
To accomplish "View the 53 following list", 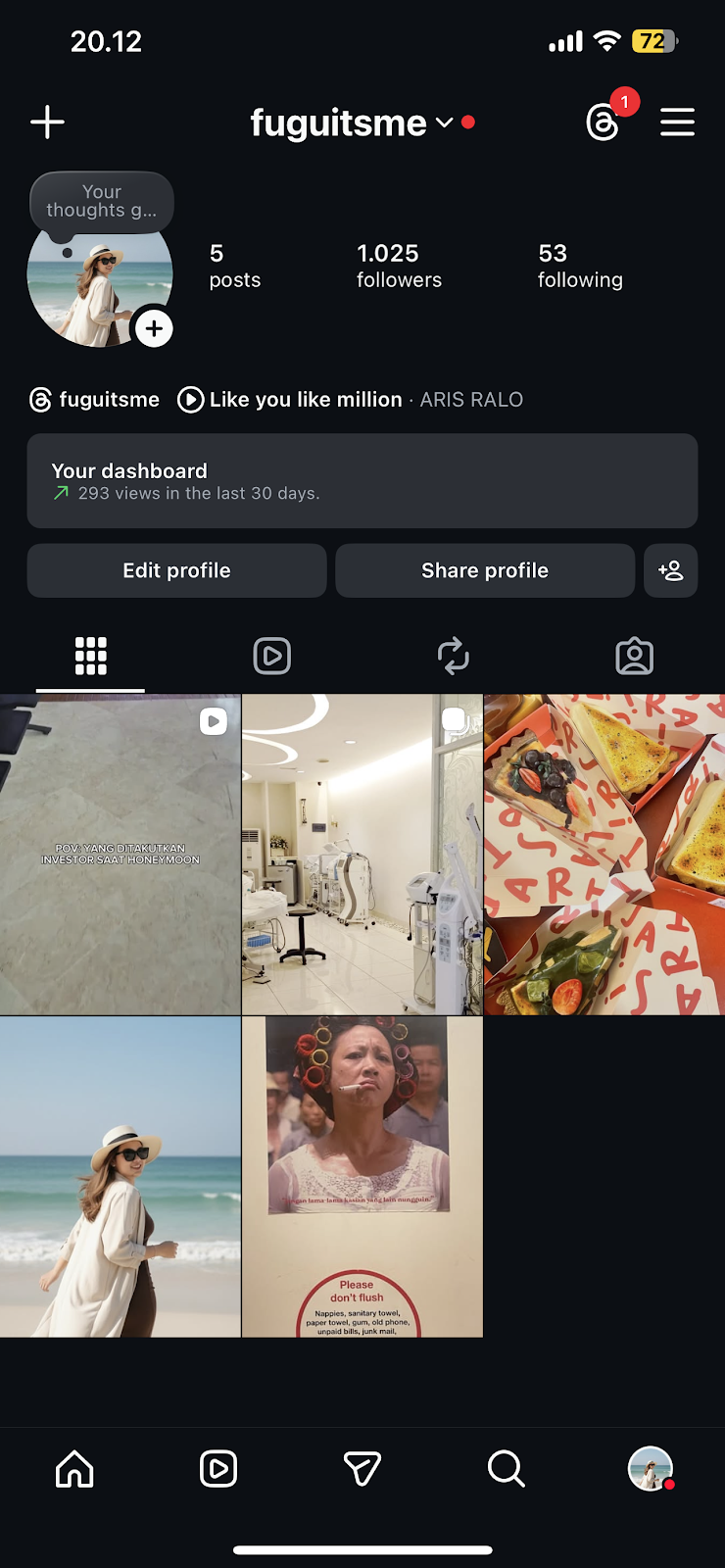I will [580, 266].
